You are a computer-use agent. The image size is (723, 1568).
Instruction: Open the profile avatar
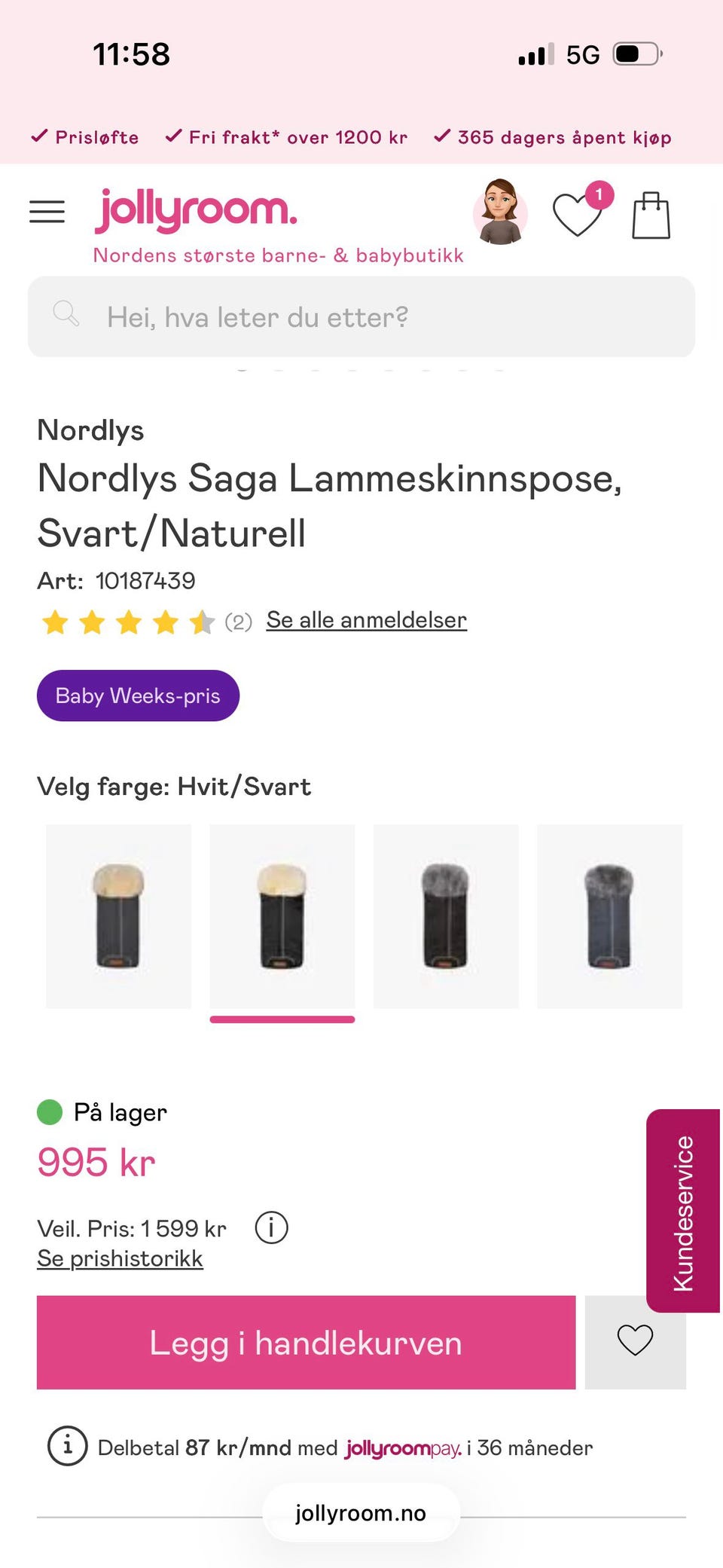(x=500, y=212)
